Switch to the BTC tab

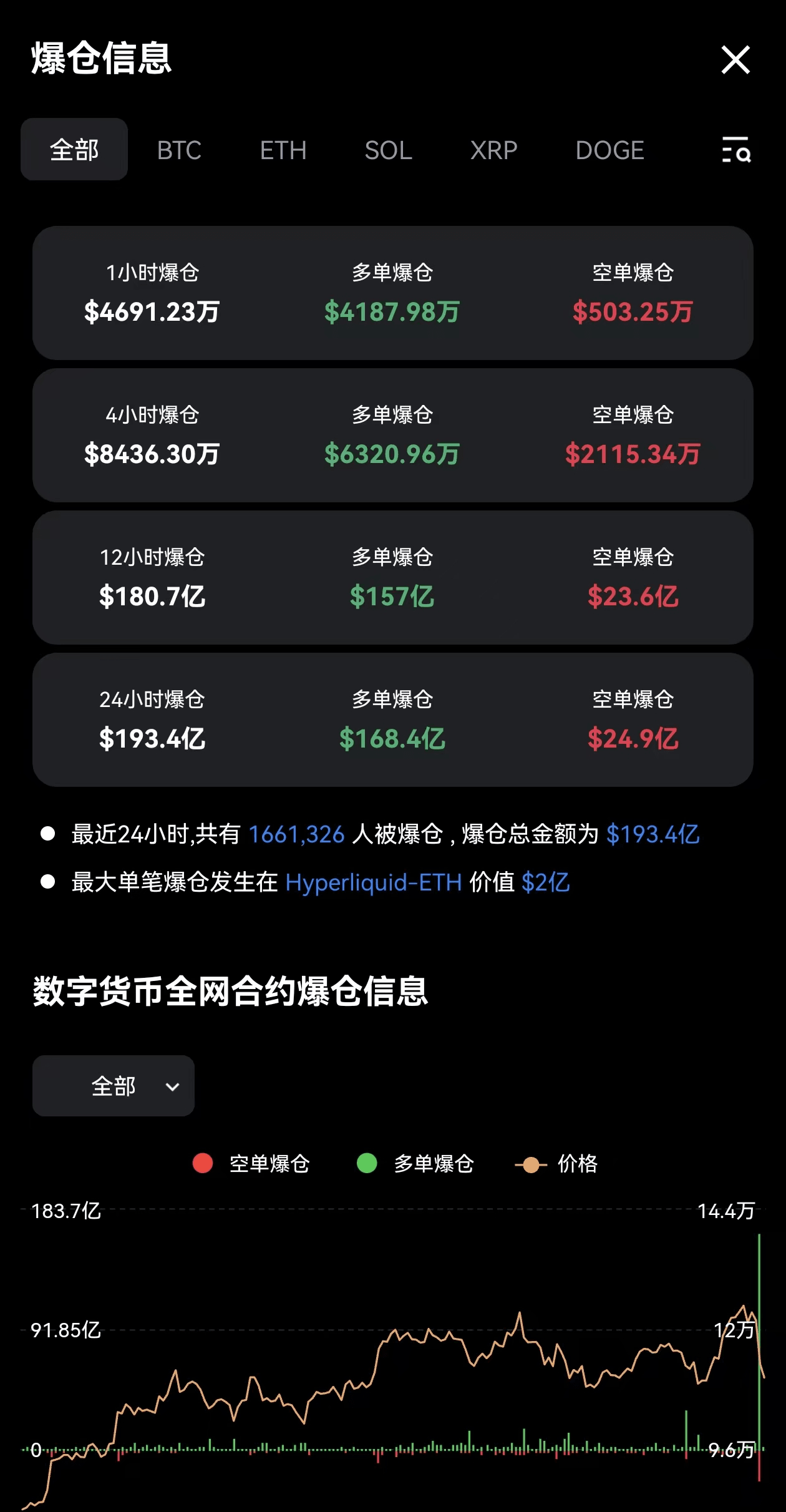[179, 150]
